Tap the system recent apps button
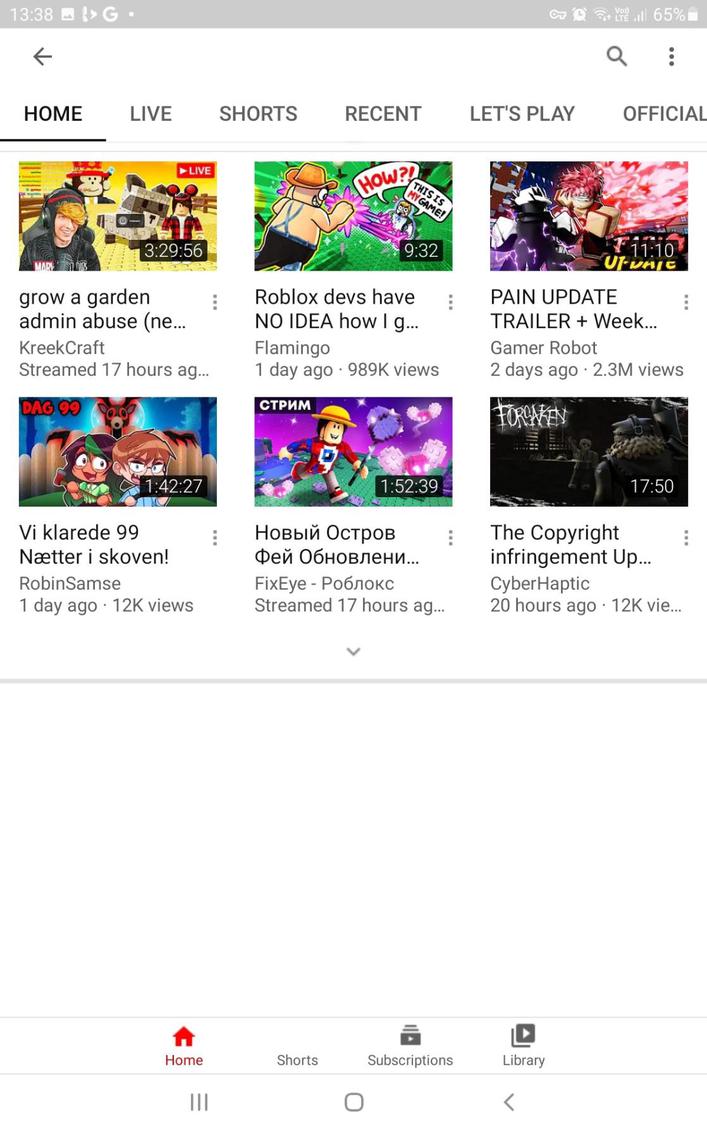This screenshot has height=1131, width=707. (x=199, y=1102)
